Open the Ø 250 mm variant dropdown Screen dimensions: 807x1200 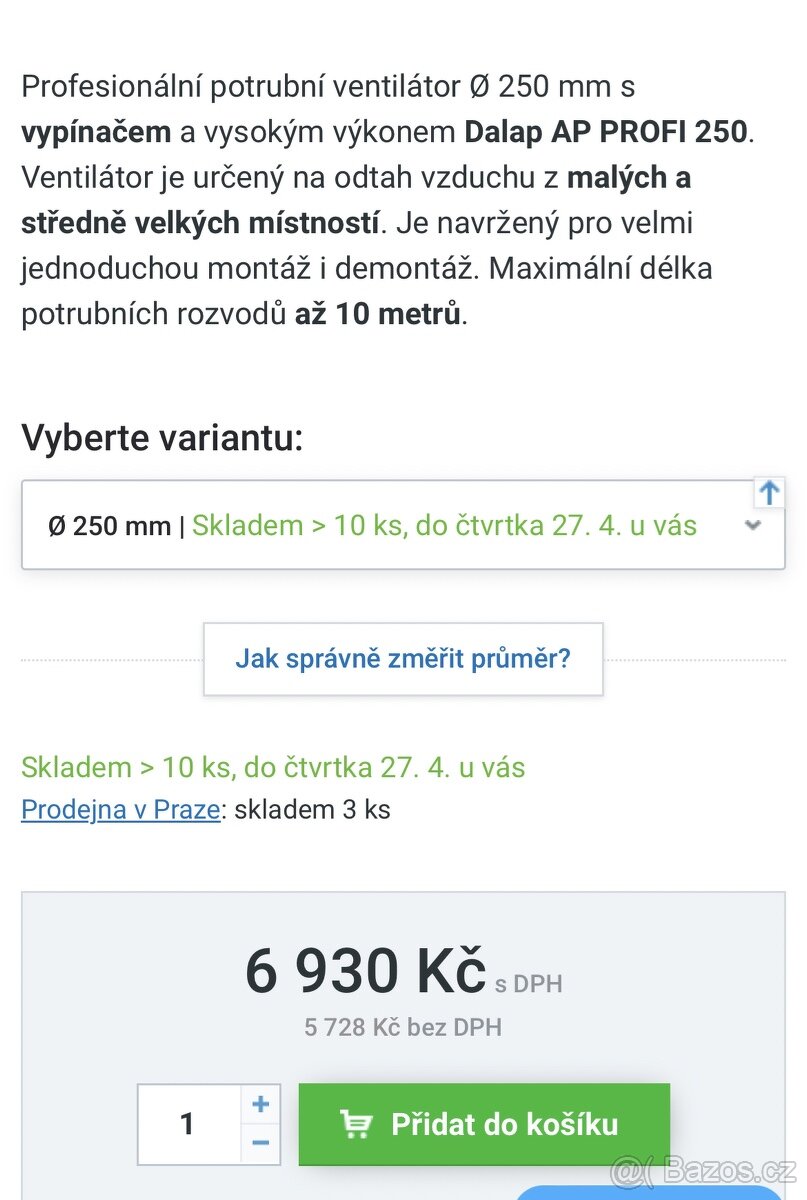coord(402,525)
